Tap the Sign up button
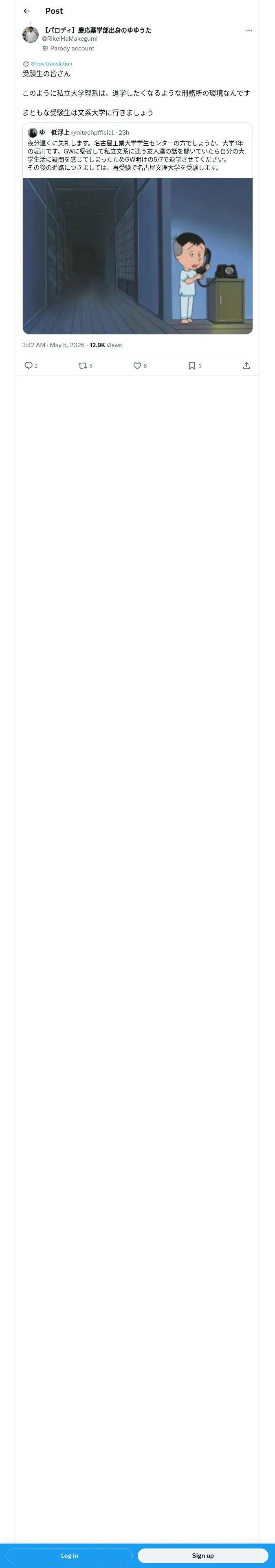This screenshot has width=275, height=1568. click(203, 1555)
